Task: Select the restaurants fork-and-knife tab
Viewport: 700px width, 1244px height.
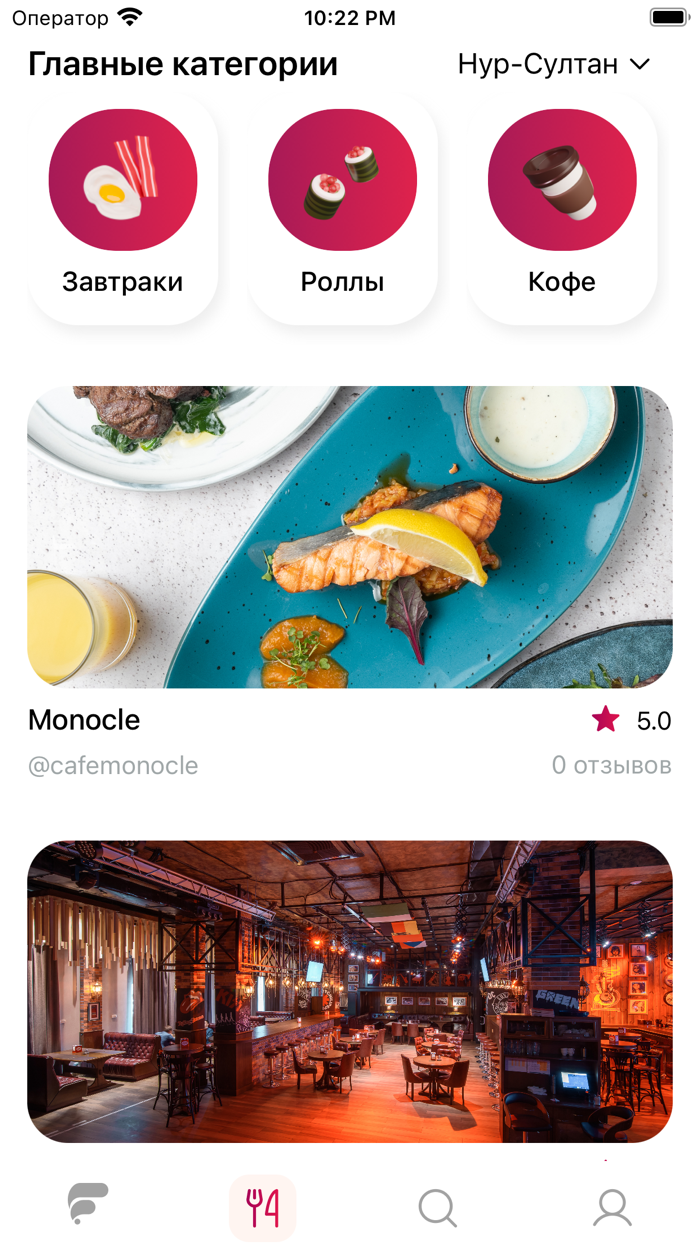Action: click(263, 1207)
